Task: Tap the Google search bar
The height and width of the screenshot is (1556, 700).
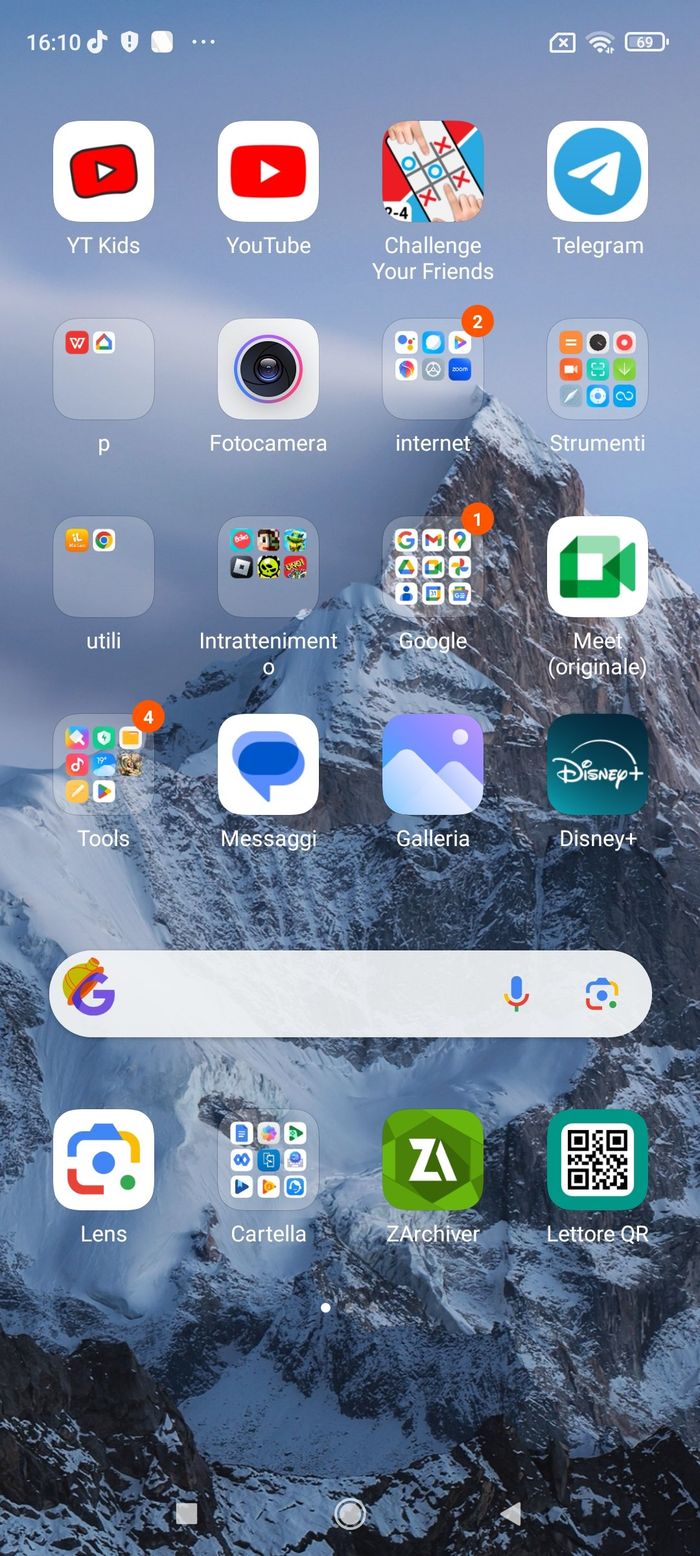Action: [300, 994]
